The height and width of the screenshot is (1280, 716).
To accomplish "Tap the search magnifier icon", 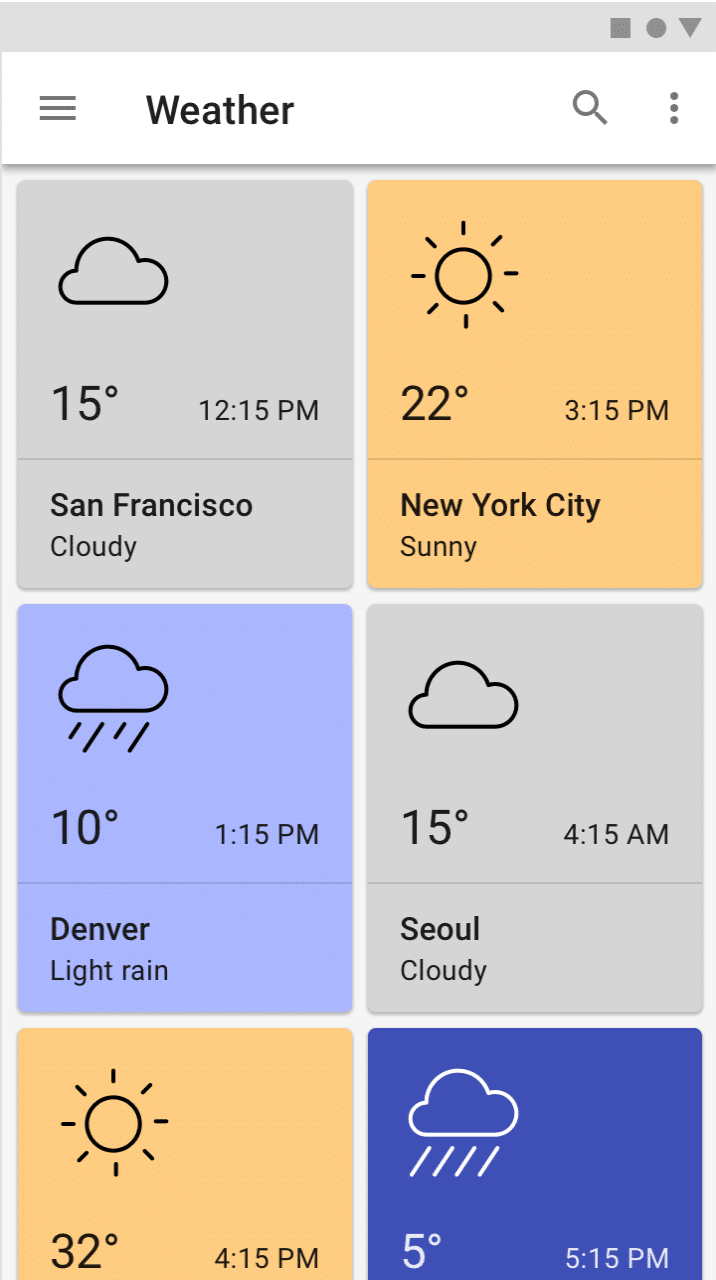I will [x=590, y=107].
